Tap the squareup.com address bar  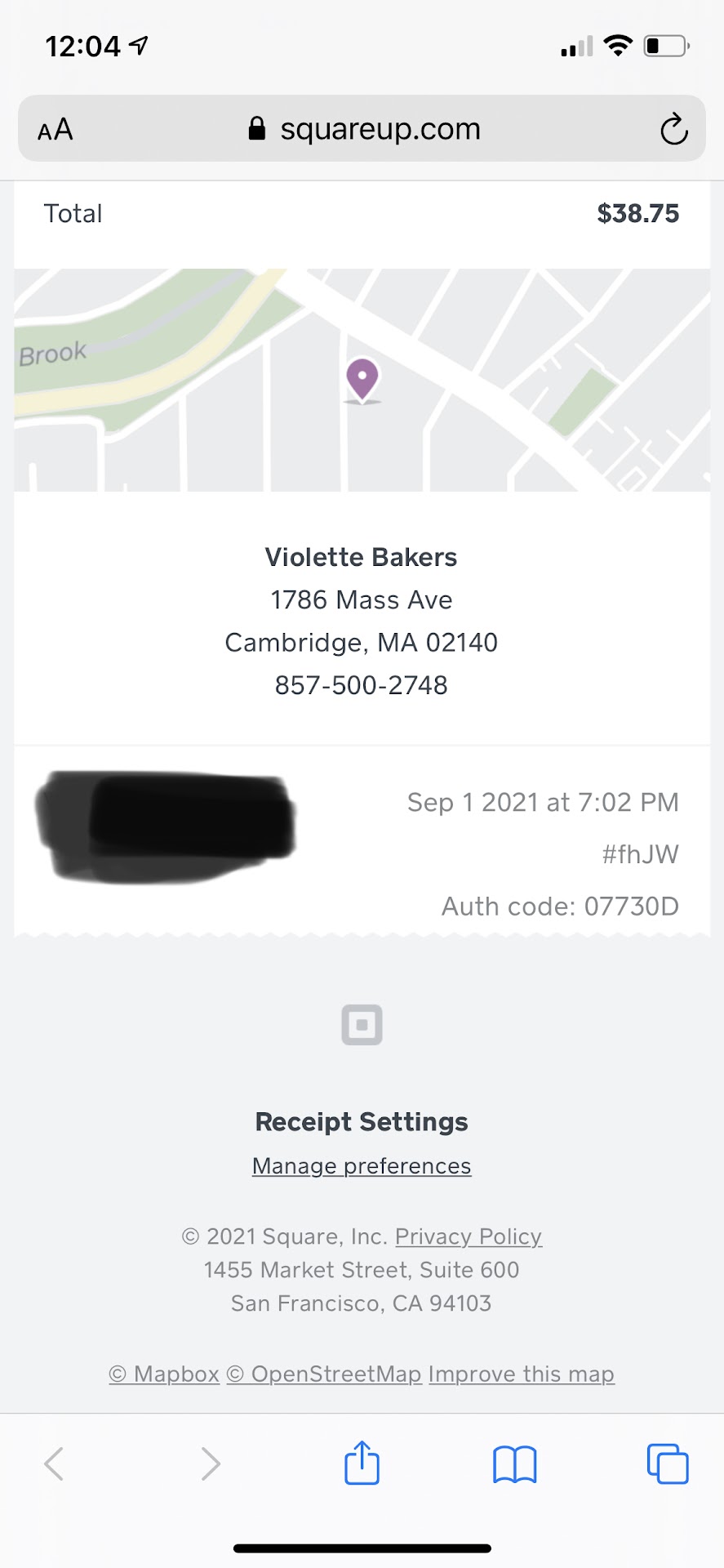tap(363, 129)
